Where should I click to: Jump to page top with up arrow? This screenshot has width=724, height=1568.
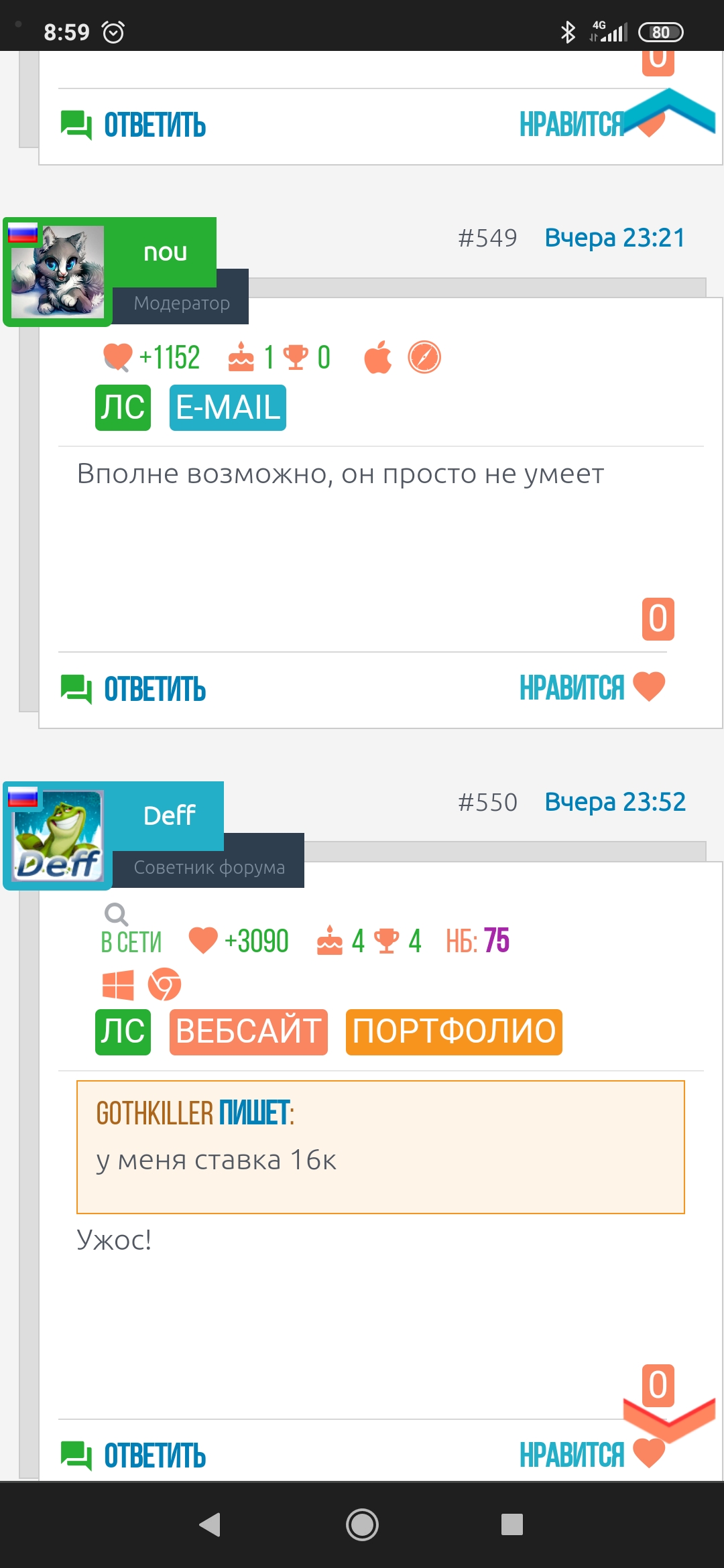(x=670, y=111)
